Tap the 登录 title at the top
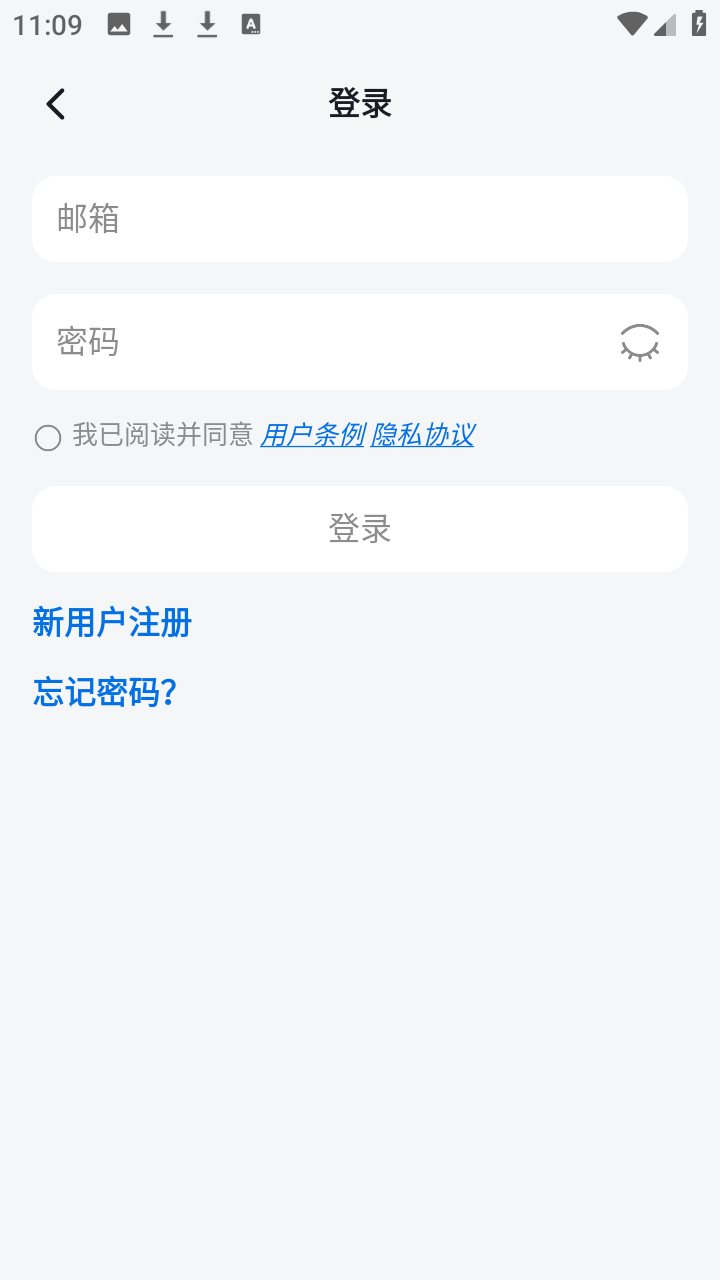 (360, 103)
